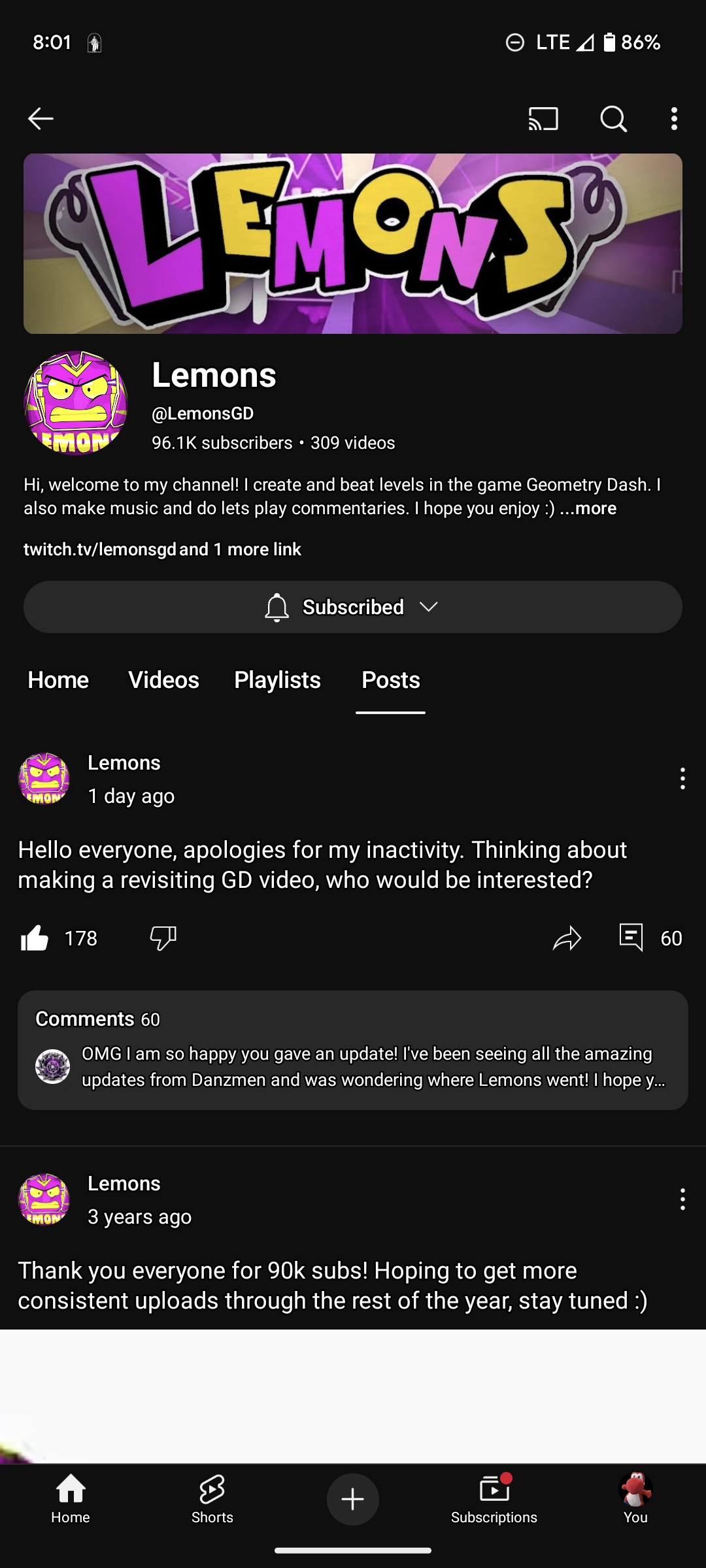Open options for the 1 day ago post
The width and height of the screenshot is (706, 1568).
pos(682,779)
